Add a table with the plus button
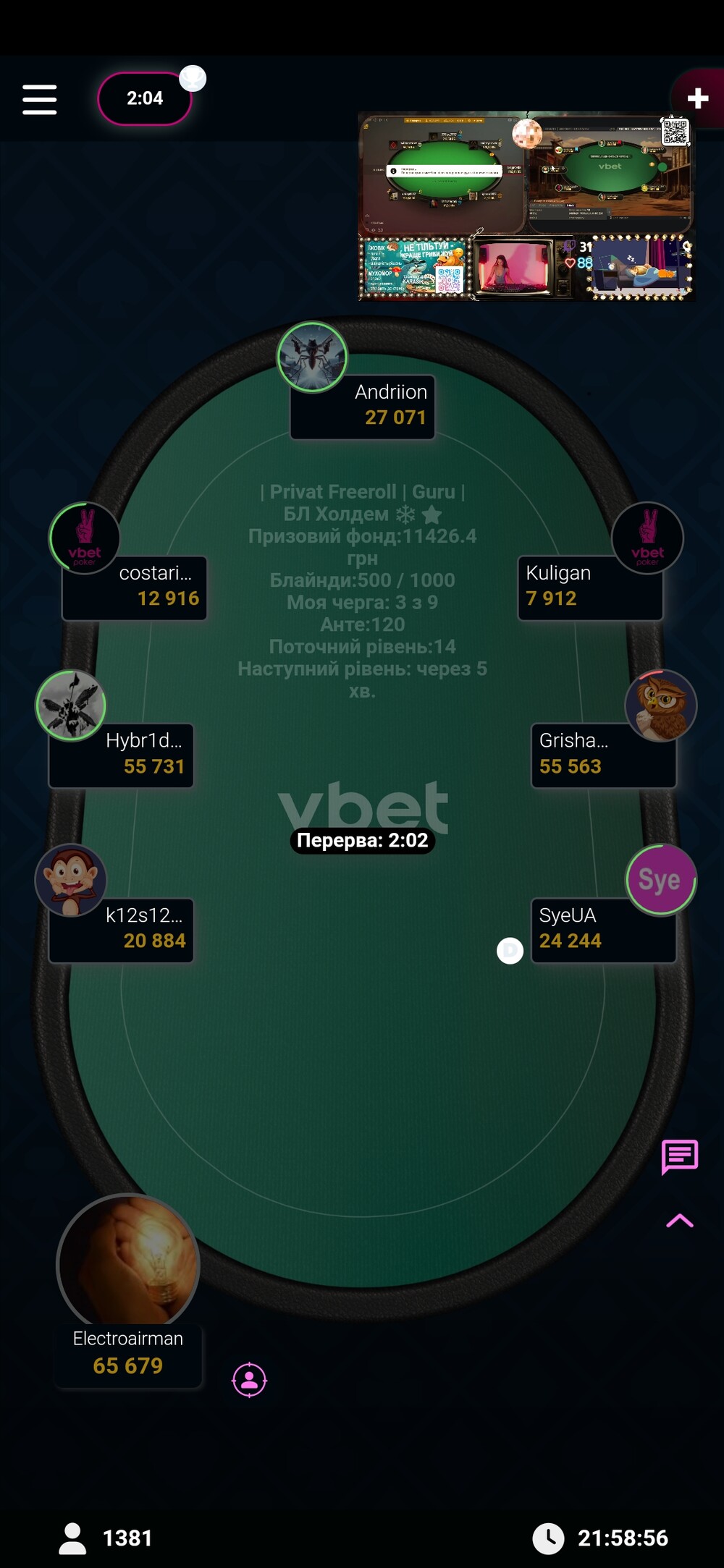This screenshot has width=724, height=1568. coord(697,98)
